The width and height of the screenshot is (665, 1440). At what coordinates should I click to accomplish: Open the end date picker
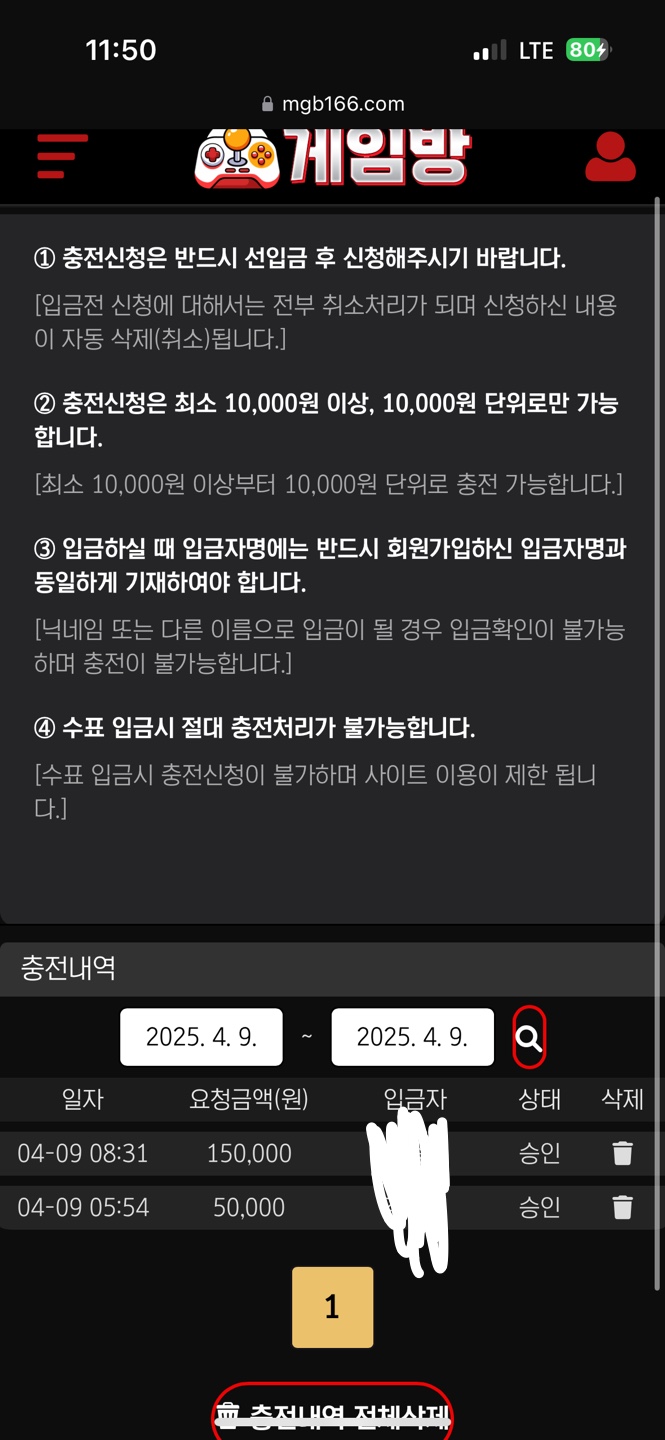pos(412,1037)
